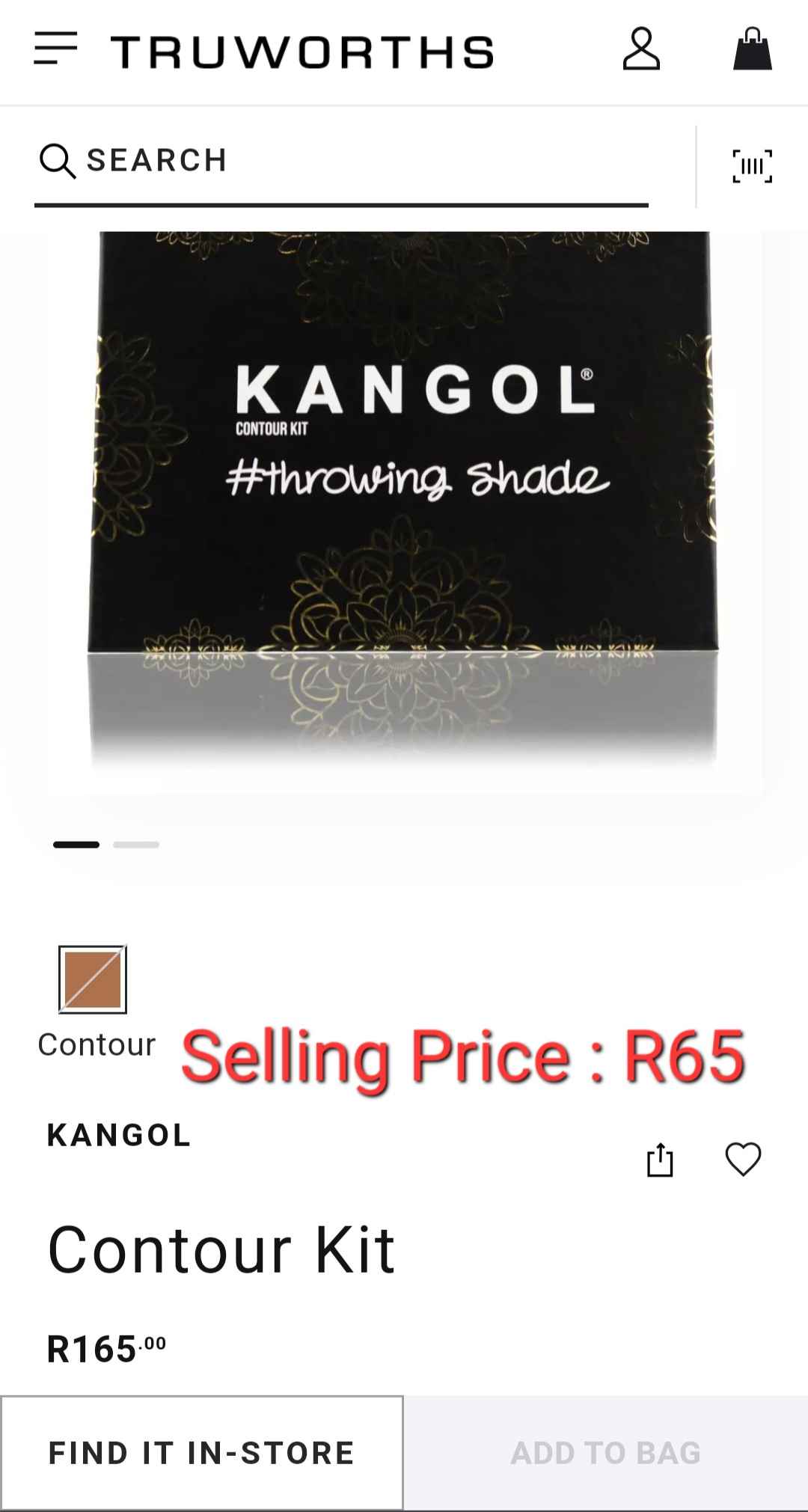Image resolution: width=808 pixels, height=1512 pixels.
Task: Open the barcode scanner
Action: click(x=752, y=166)
